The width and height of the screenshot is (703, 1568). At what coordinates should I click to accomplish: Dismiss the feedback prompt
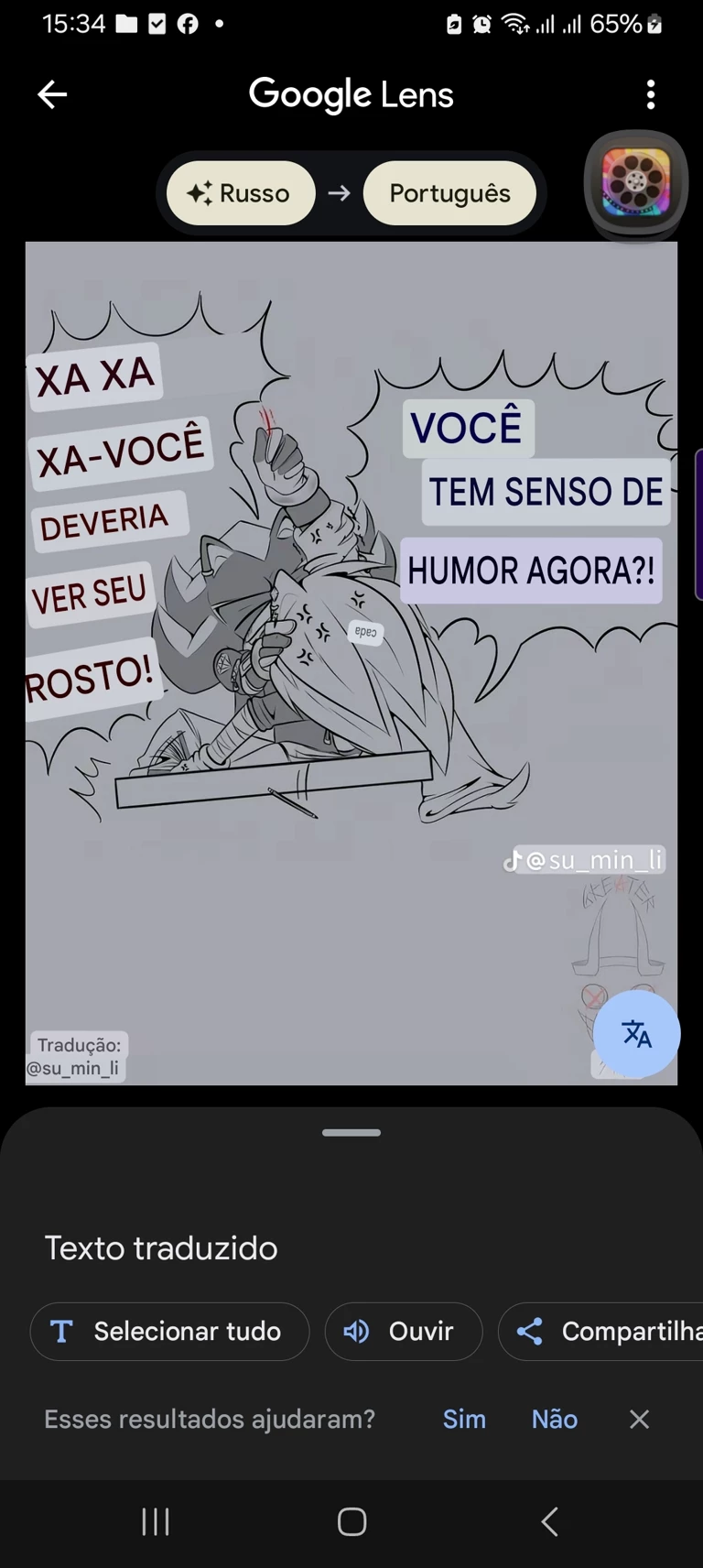tap(639, 1419)
